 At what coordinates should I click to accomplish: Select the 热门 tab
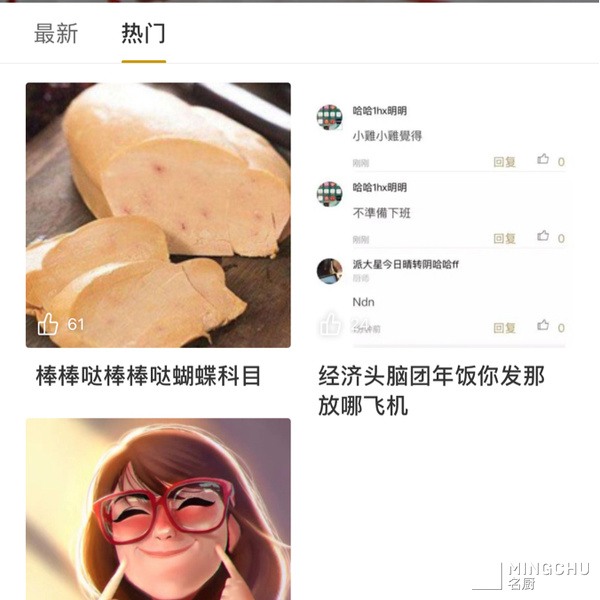[143, 33]
